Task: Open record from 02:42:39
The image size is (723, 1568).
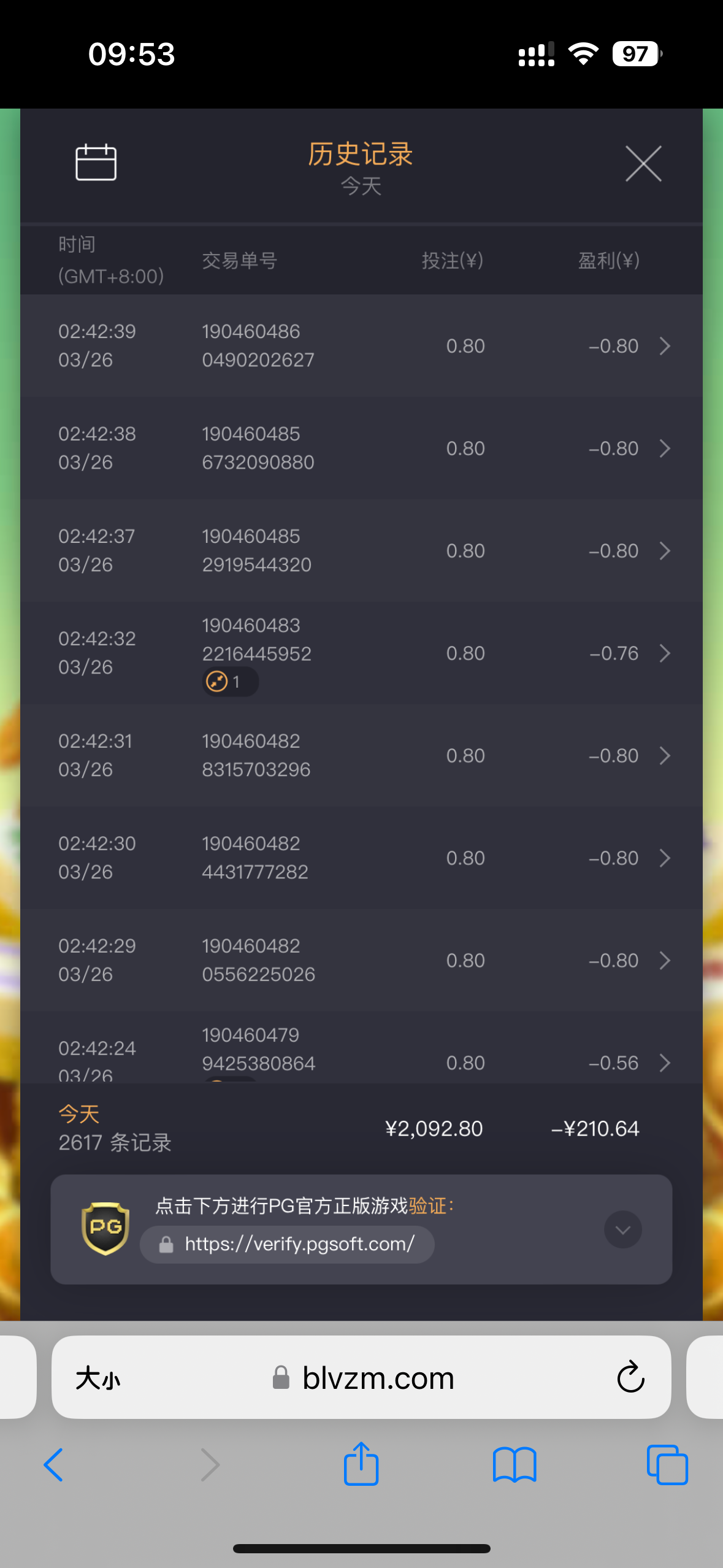Action: click(x=361, y=345)
